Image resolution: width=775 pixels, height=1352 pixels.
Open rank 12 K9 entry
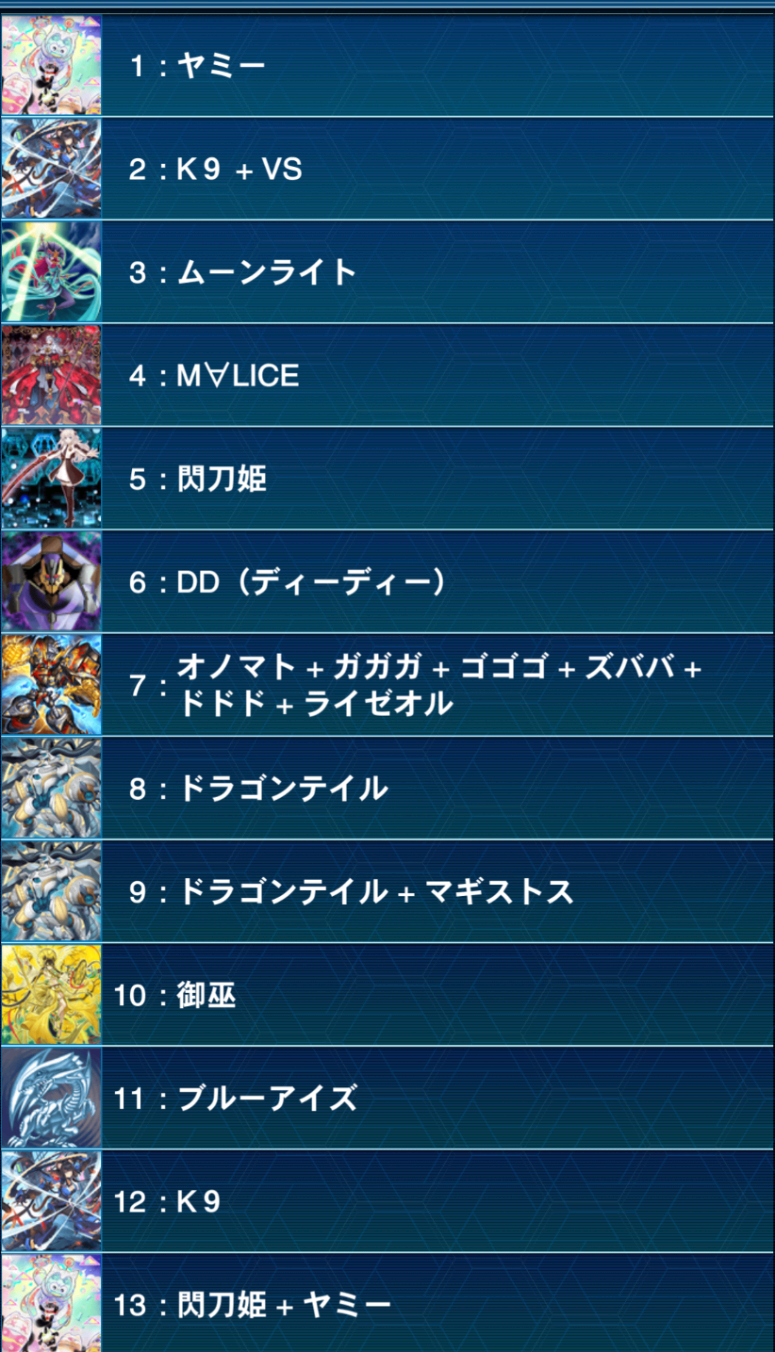pos(387,1201)
